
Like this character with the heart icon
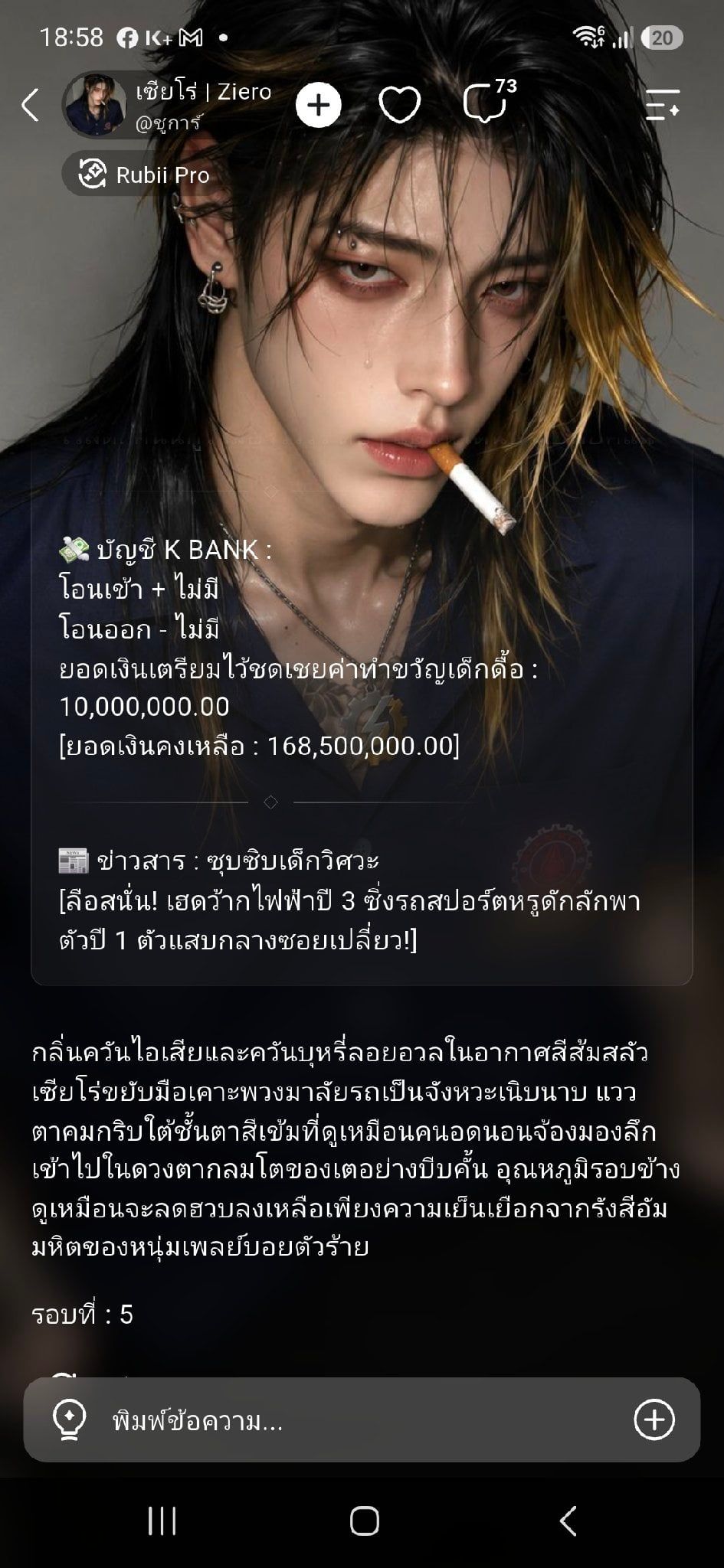(400, 105)
